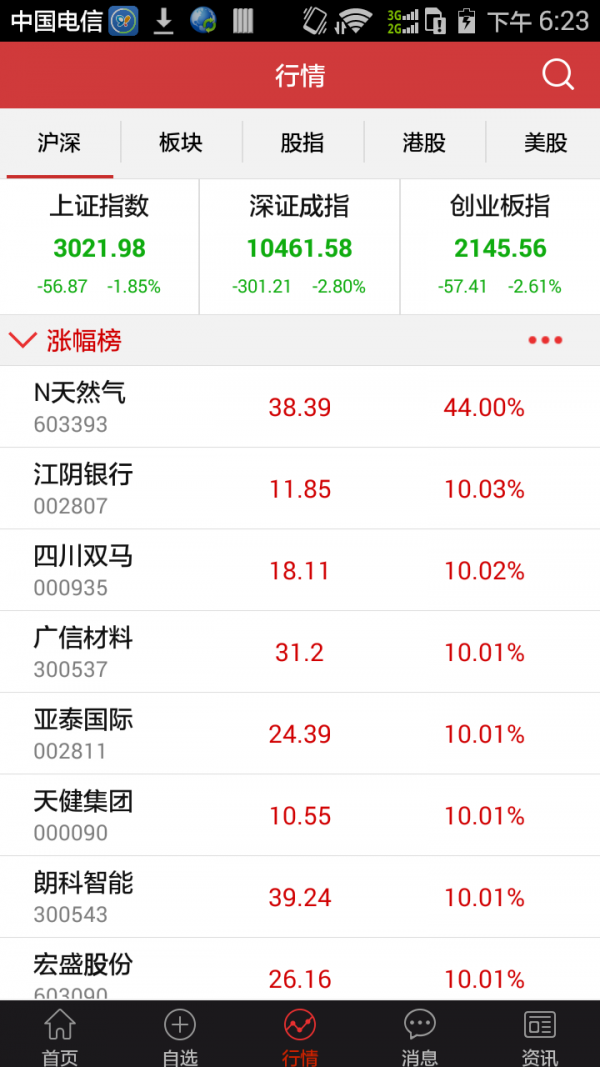Open the 创业板指 index card

tap(500, 247)
